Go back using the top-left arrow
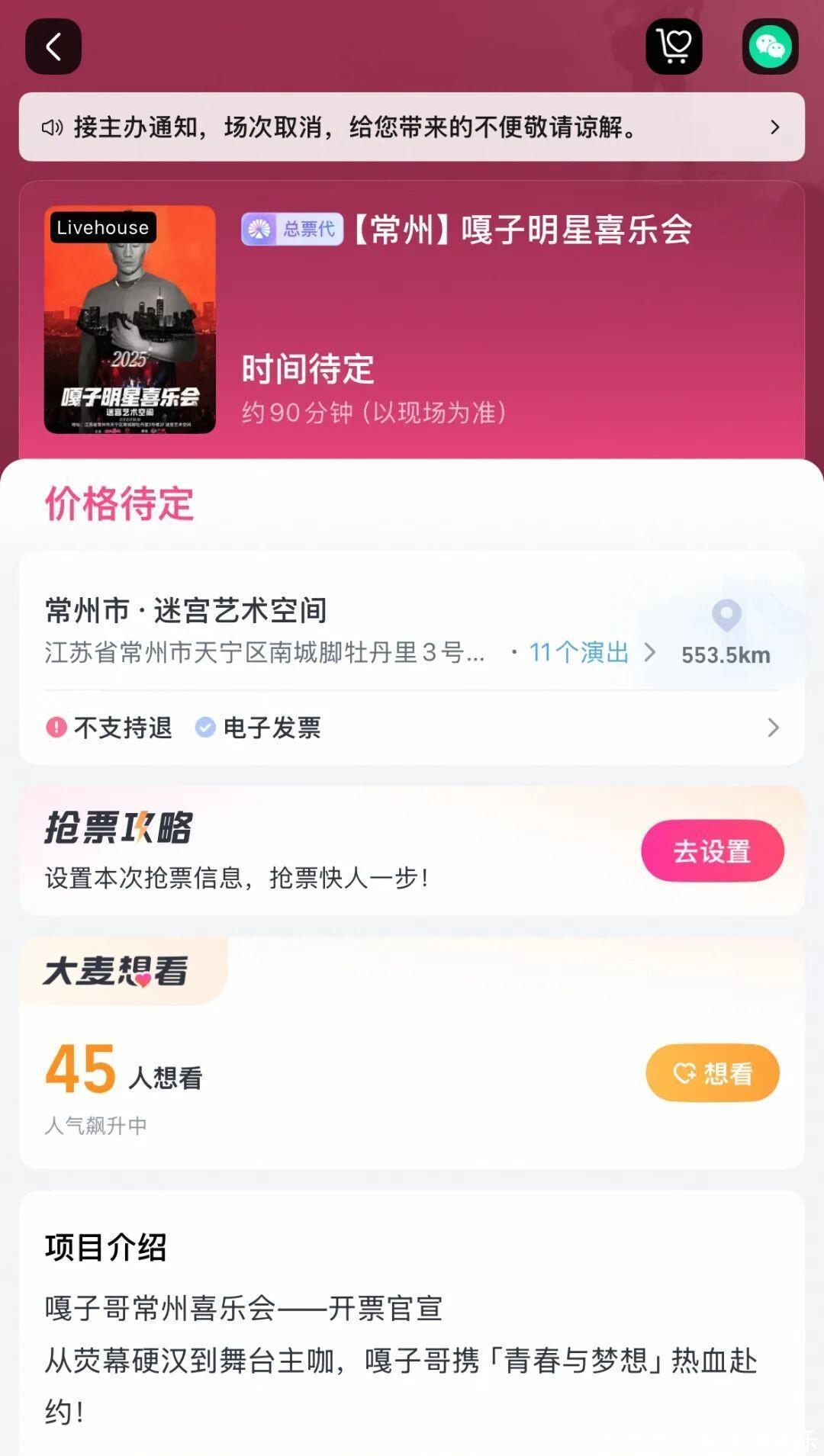824x1456 pixels. tap(53, 47)
